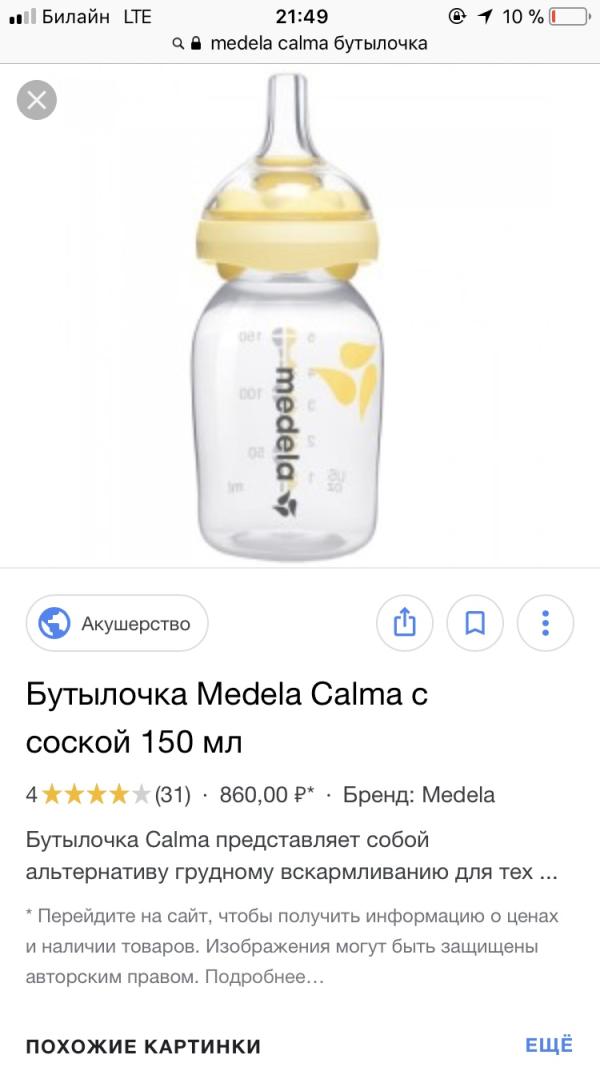The height and width of the screenshot is (1066, 600).
Task: Tap the medela calma бутылочка address bar
Action: coord(300,43)
